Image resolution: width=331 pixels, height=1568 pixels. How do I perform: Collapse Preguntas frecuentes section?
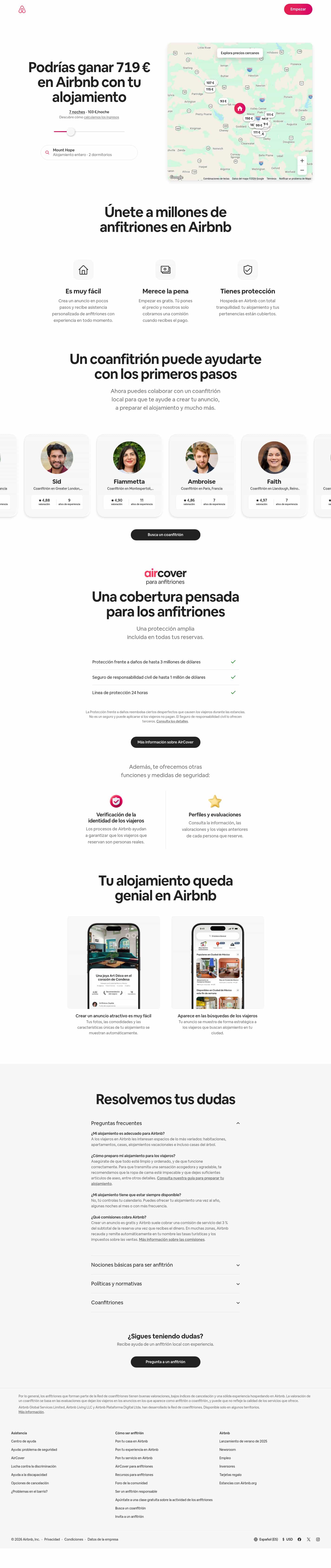(x=238, y=1123)
